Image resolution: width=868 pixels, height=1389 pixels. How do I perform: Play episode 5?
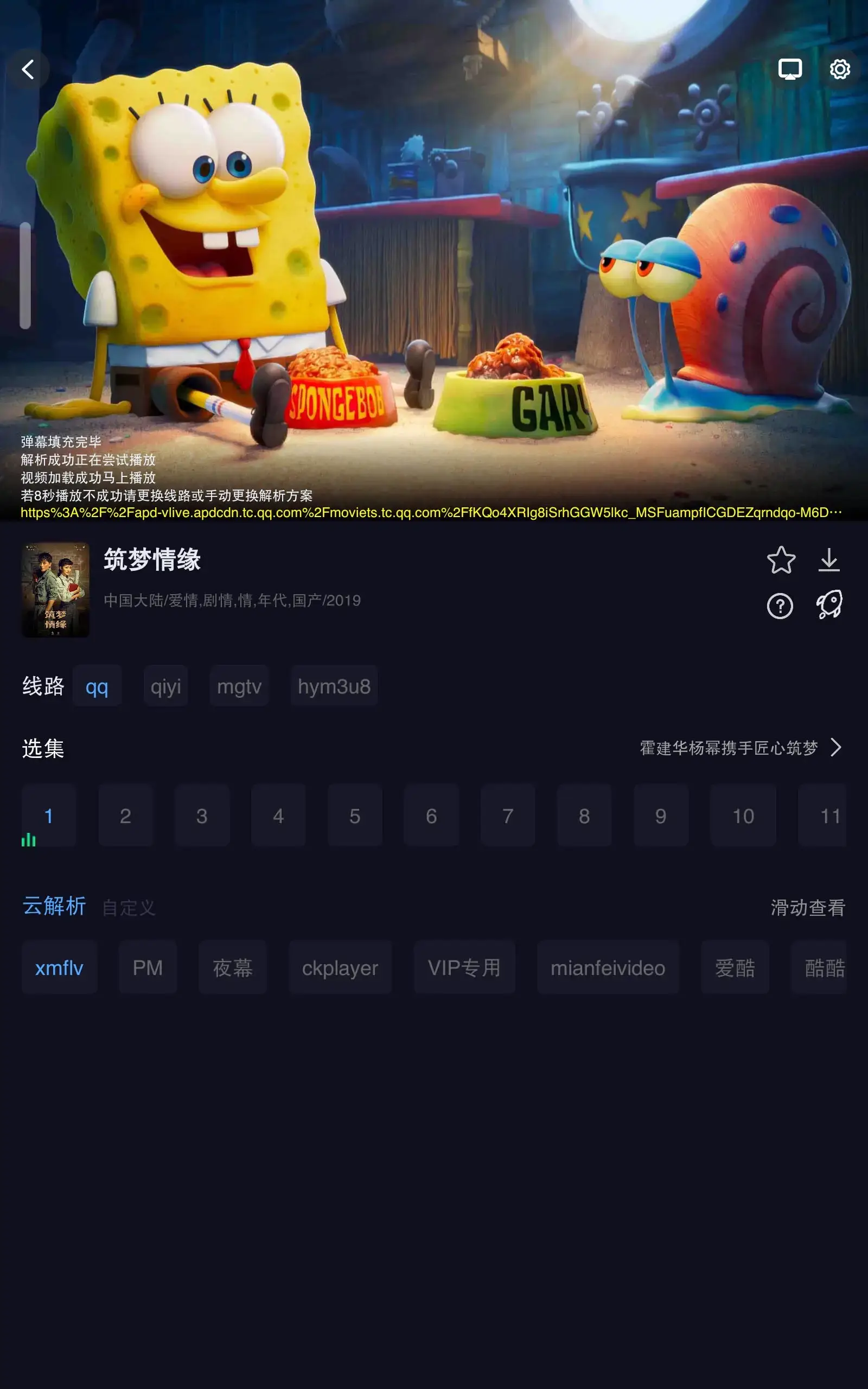(x=355, y=815)
